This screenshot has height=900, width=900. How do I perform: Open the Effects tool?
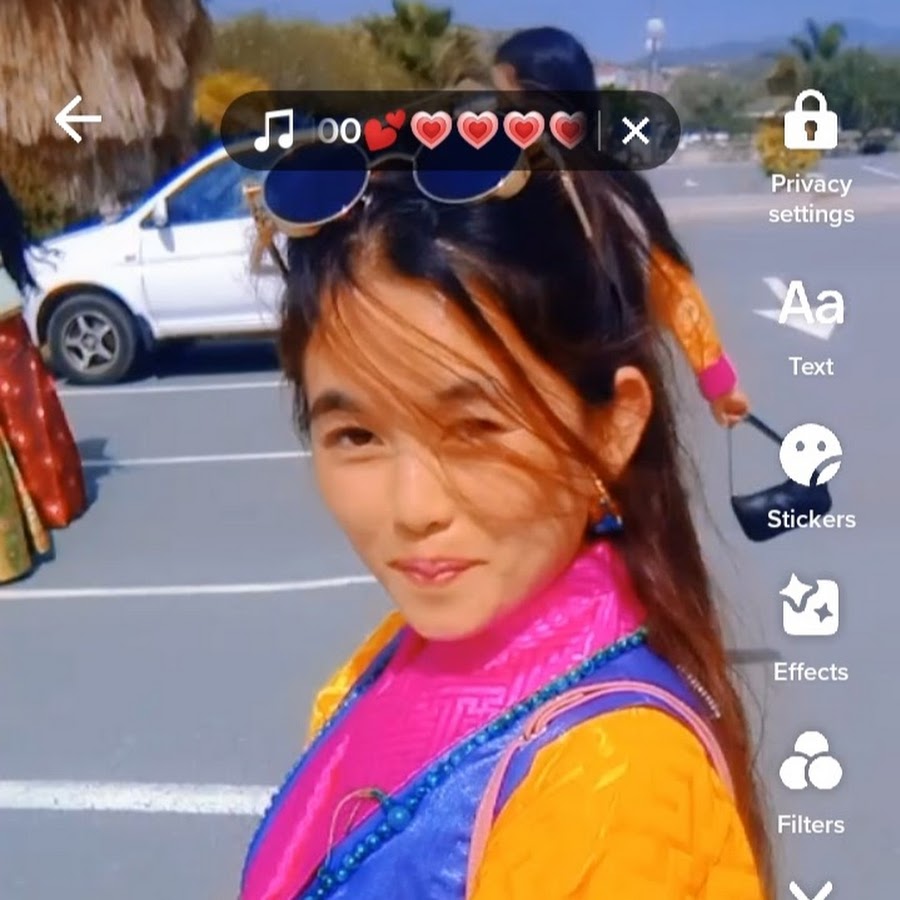click(x=811, y=628)
